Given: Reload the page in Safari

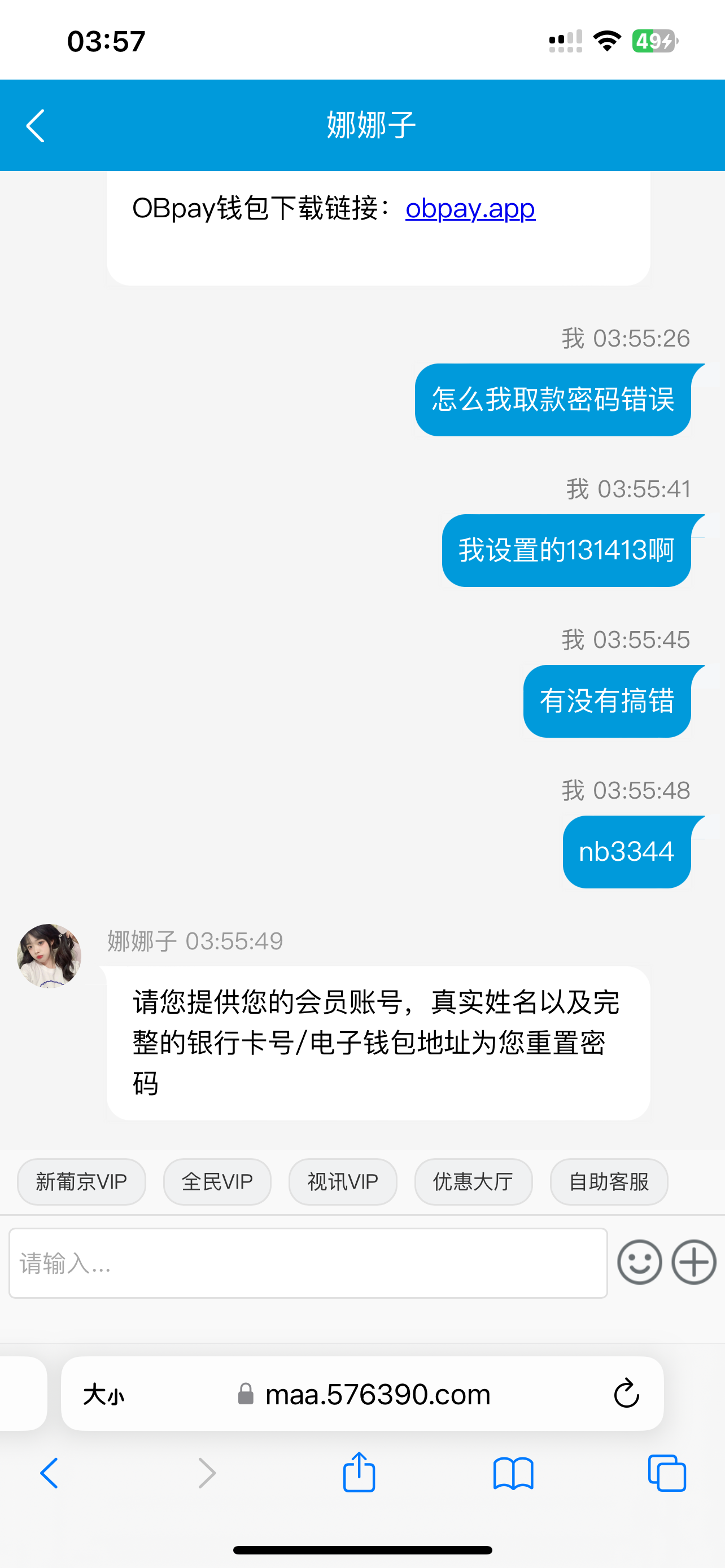Looking at the screenshot, I should [626, 1393].
